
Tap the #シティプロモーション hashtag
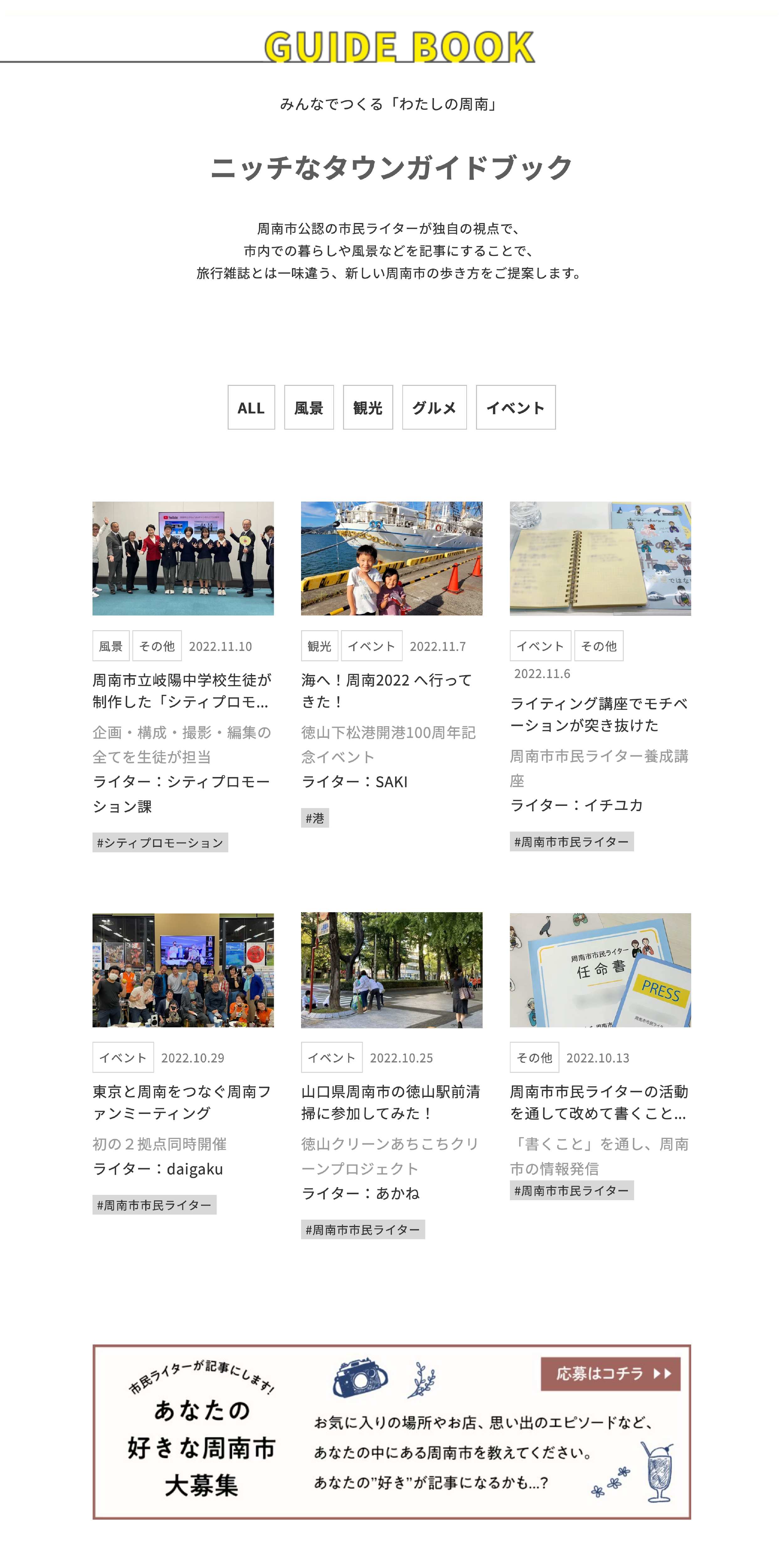pos(160,843)
